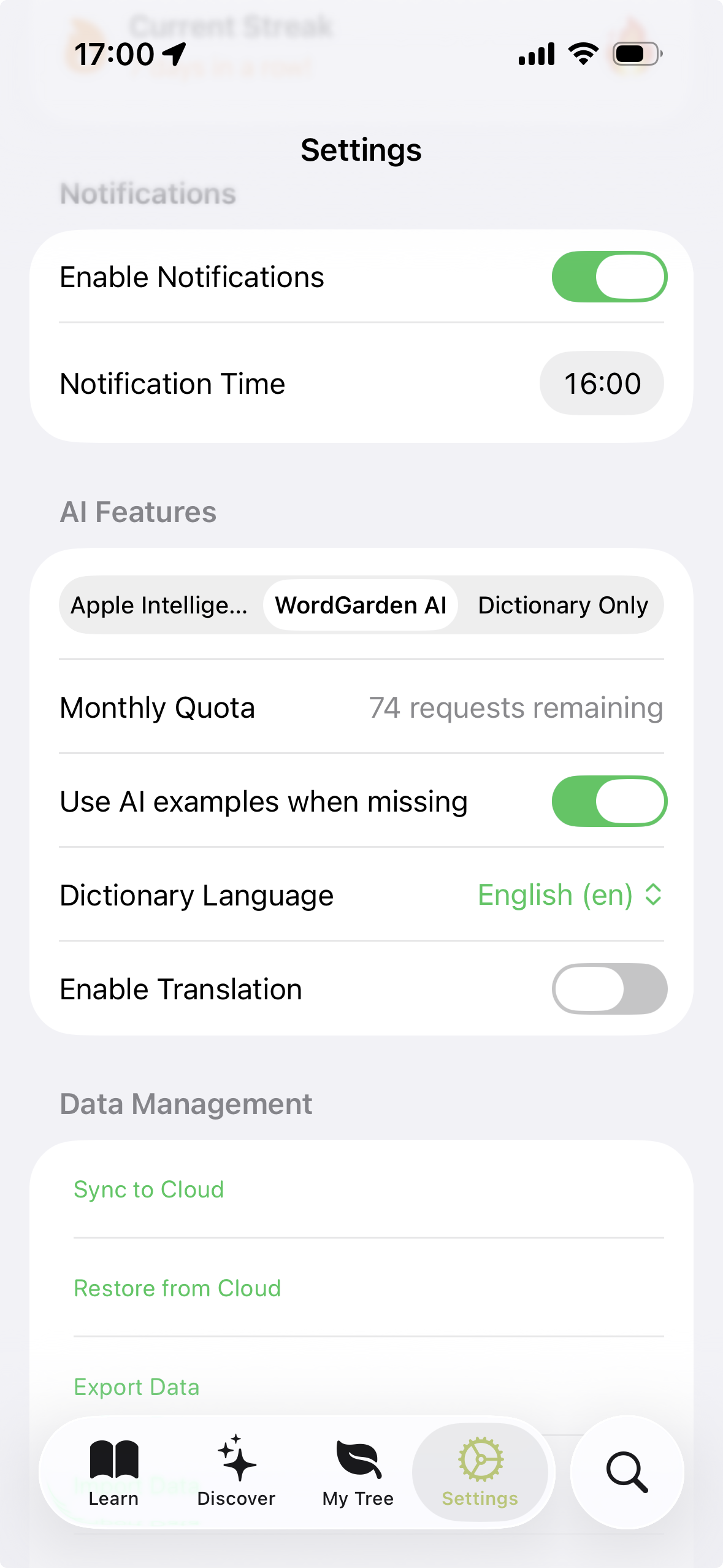Open the Dictionary Language picker
The height and width of the screenshot is (1568, 723).
(569, 895)
